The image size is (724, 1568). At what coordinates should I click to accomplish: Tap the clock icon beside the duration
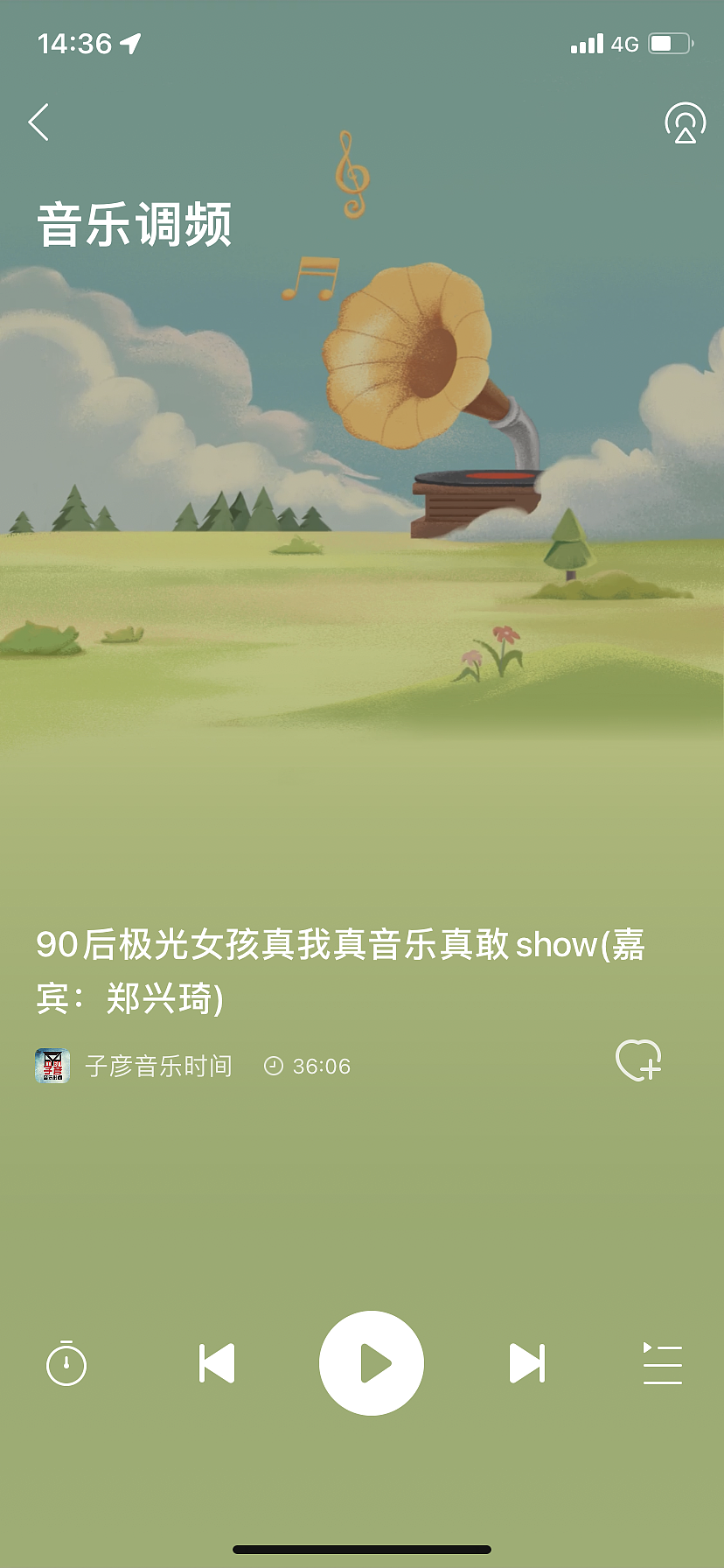(274, 1066)
